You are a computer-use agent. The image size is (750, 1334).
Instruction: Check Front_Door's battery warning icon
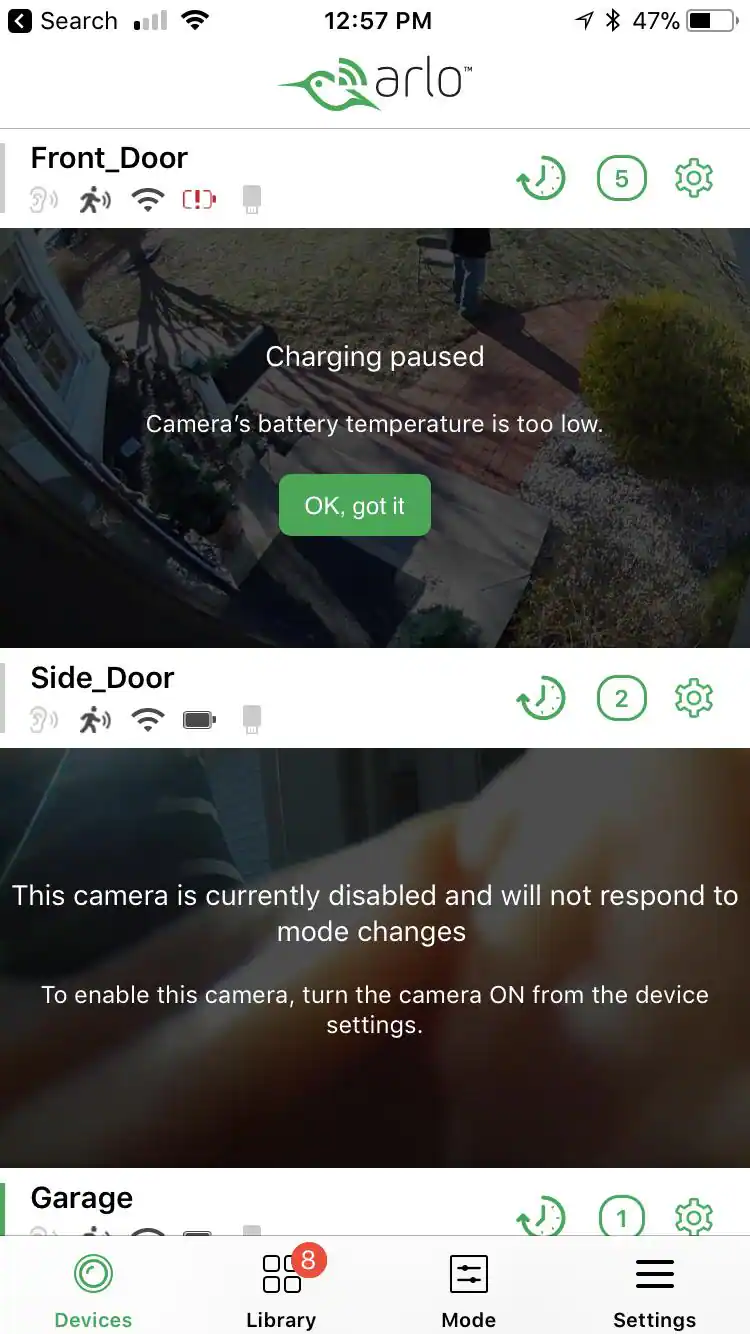(x=198, y=199)
